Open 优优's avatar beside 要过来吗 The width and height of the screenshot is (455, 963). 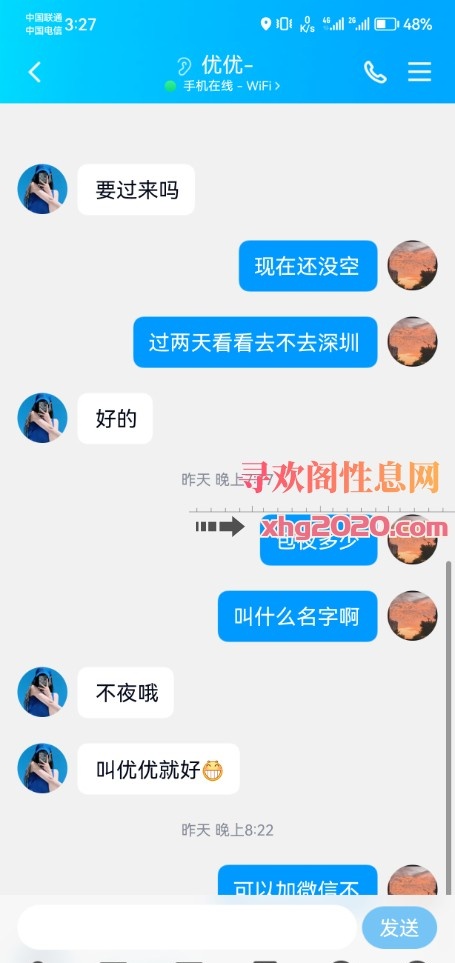(42, 189)
